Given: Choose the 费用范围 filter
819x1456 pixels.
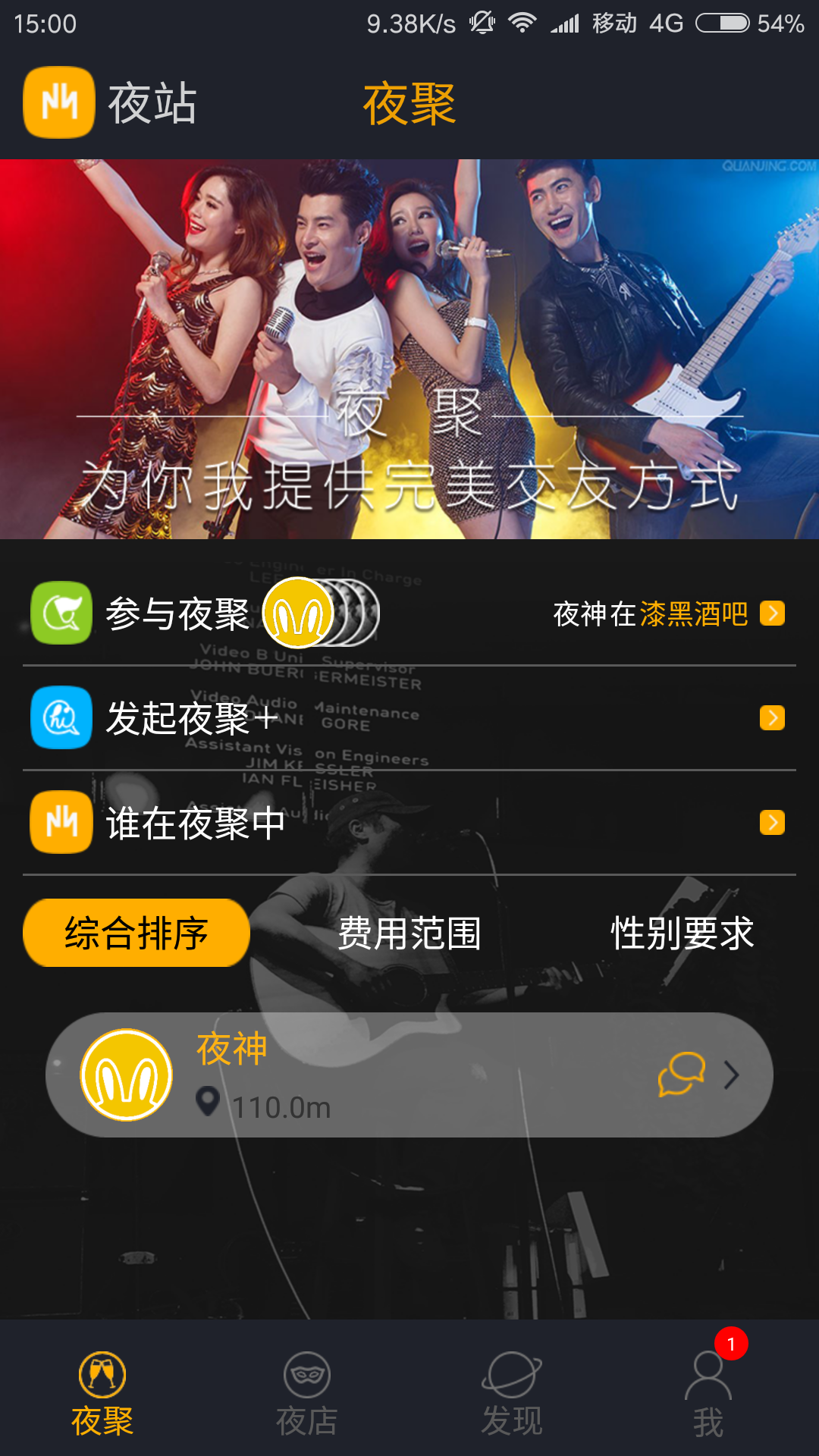Looking at the screenshot, I should (x=409, y=933).
